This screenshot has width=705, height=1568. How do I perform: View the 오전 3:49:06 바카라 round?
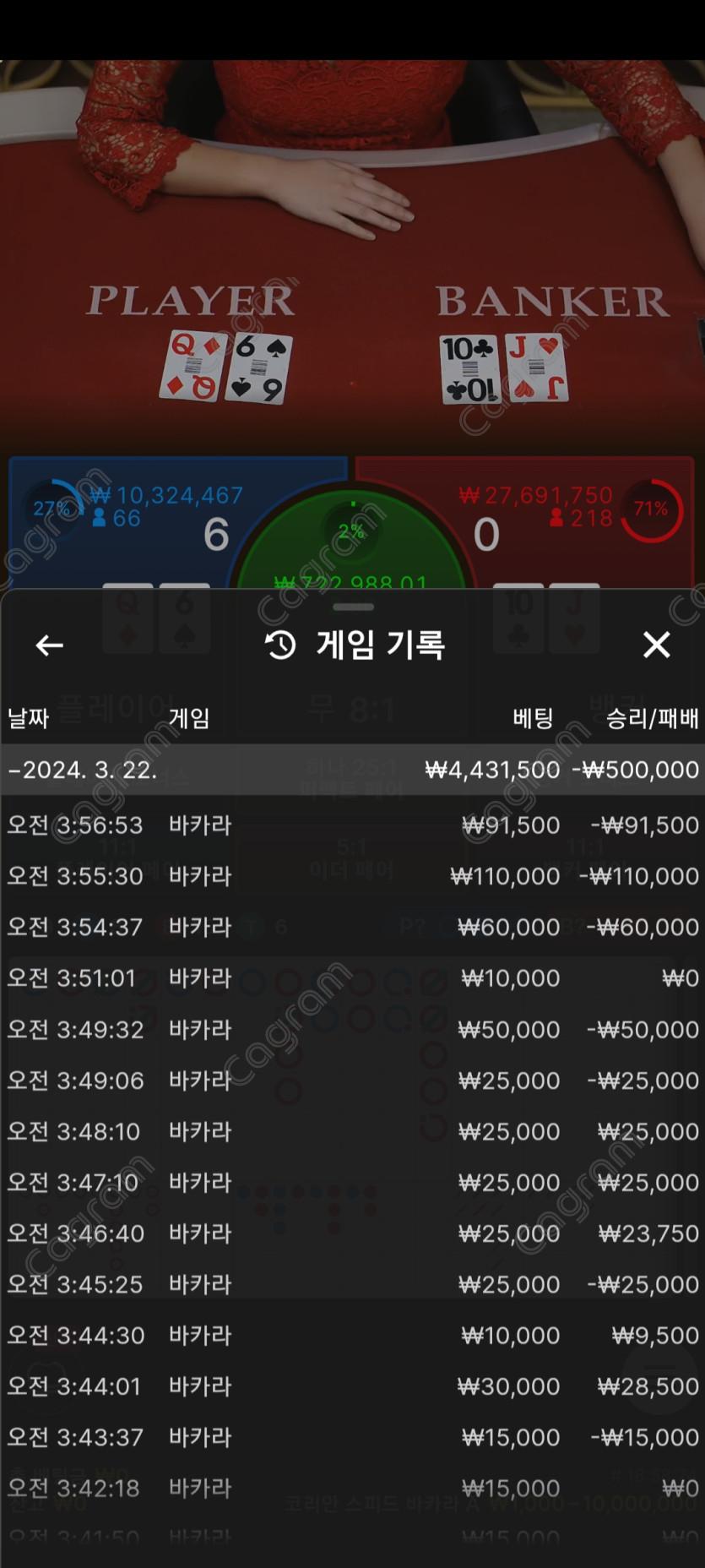(352, 1081)
